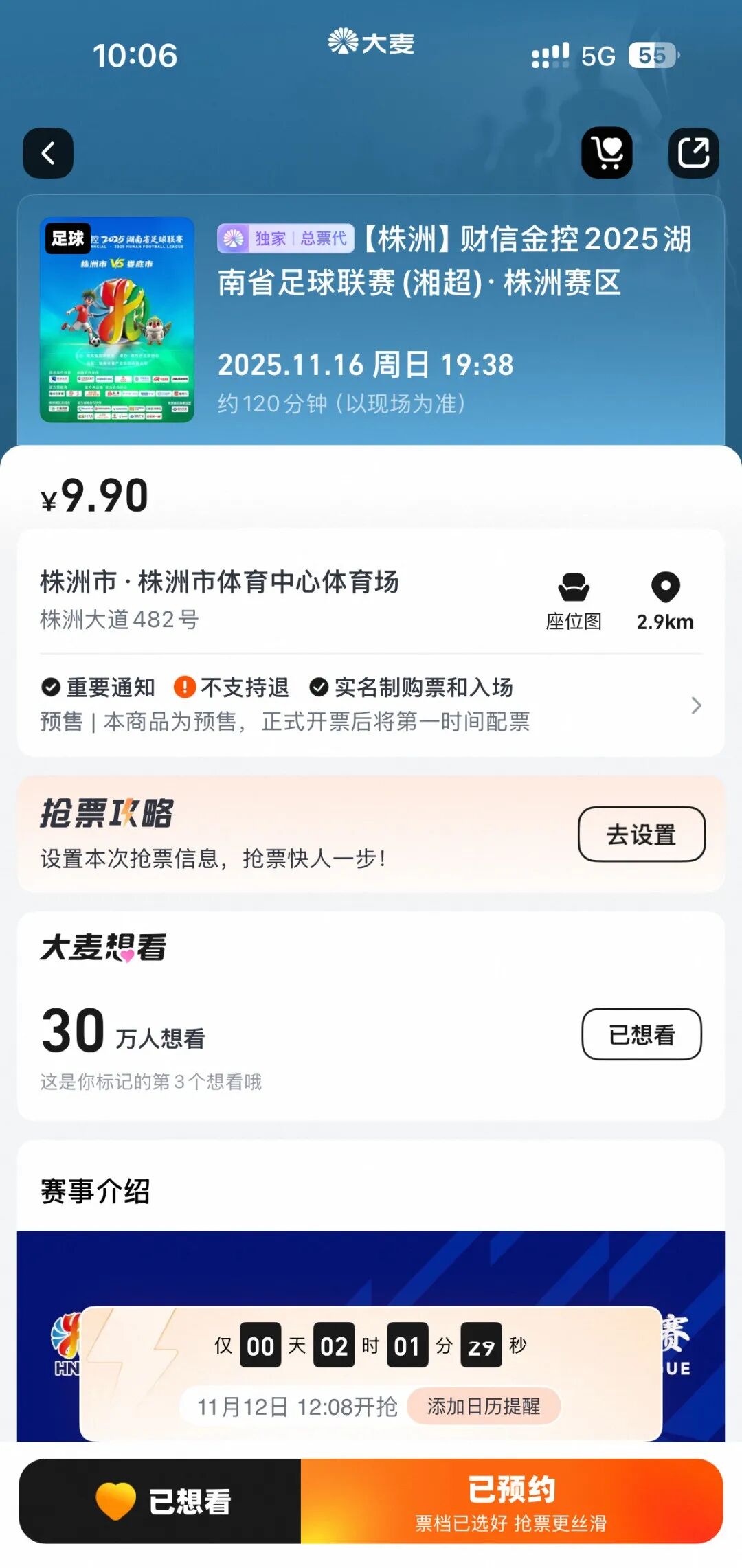Toggle 已想看 in the 大麦想看 card

(x=641, y=1034)
